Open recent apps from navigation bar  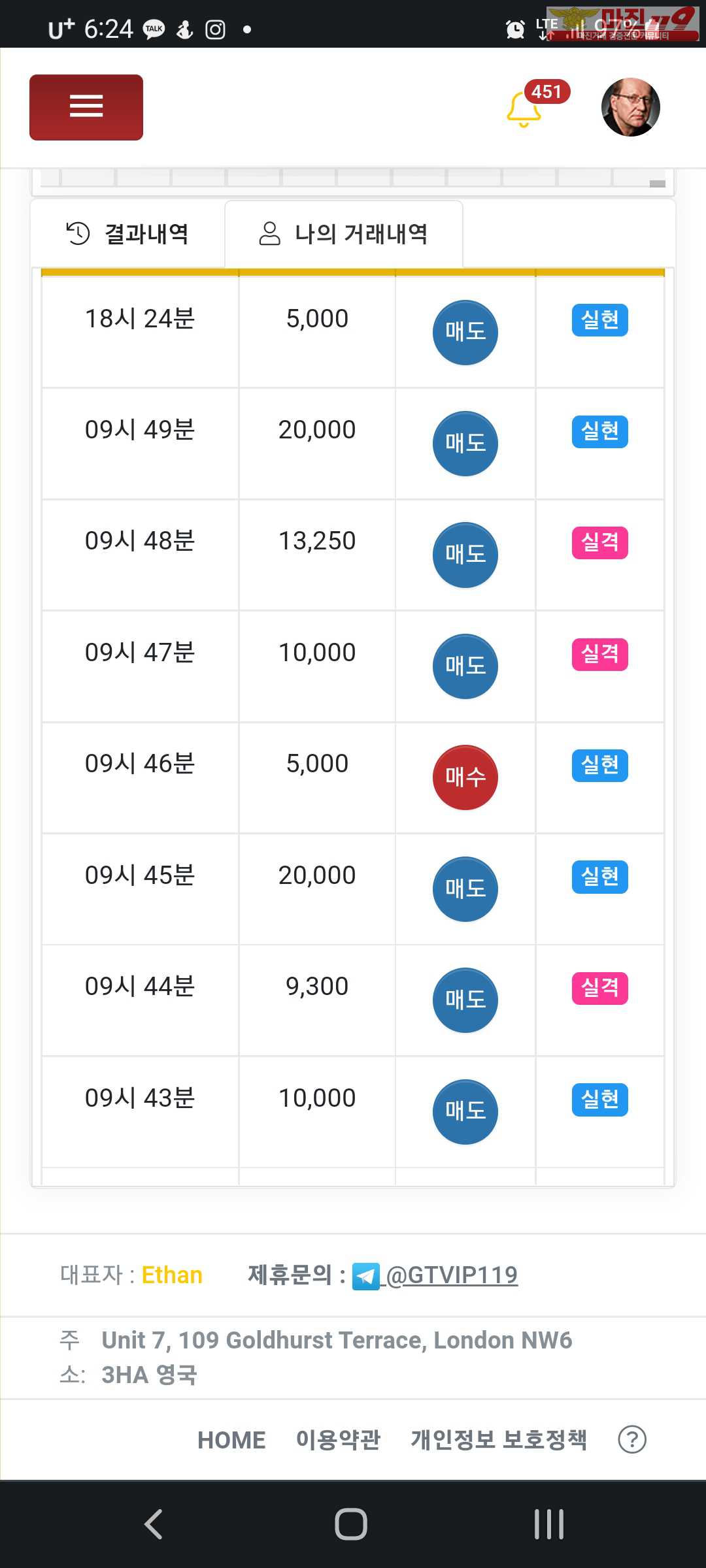pyautogui.click(x=549, y=1524)
